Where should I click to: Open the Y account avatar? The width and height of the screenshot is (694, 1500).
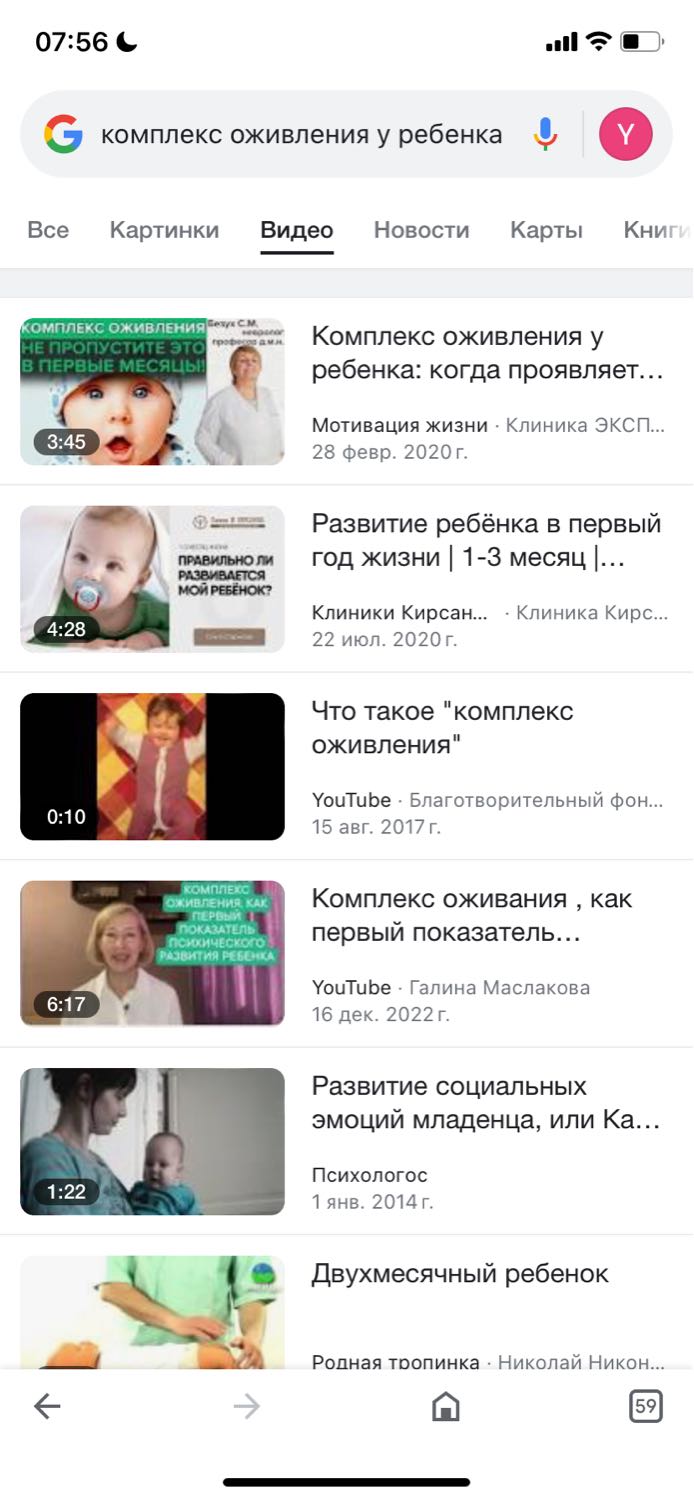coord(626,134)
